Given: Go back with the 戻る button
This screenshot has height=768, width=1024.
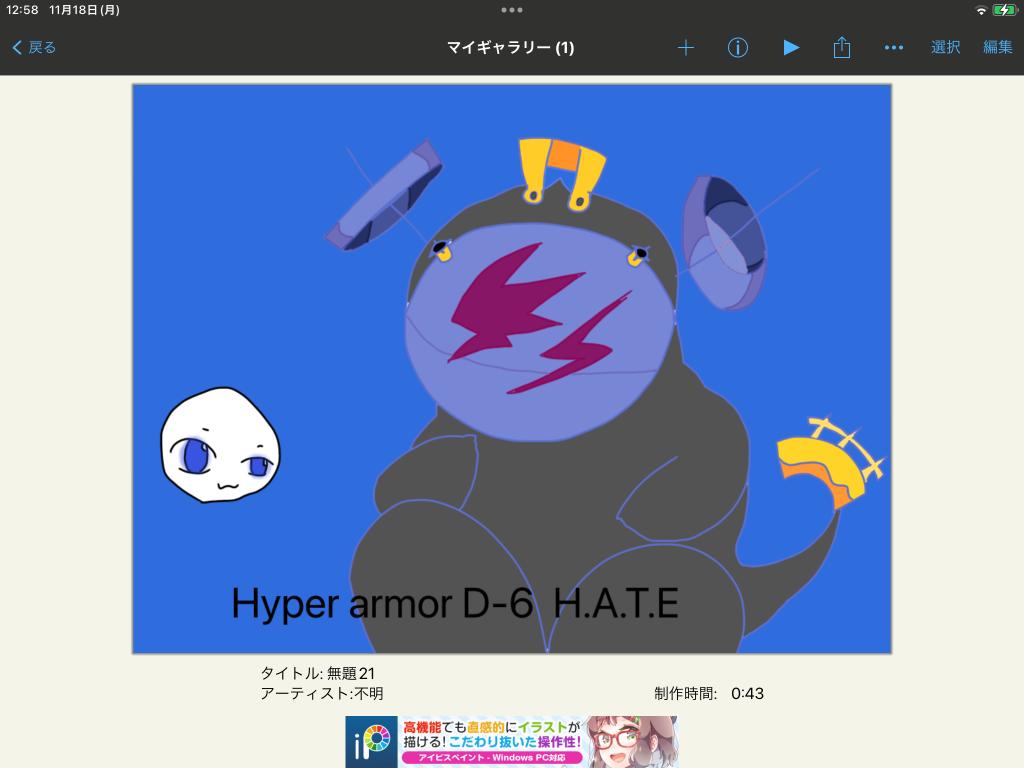Looking at the screenshot, I should click(34, 47).
